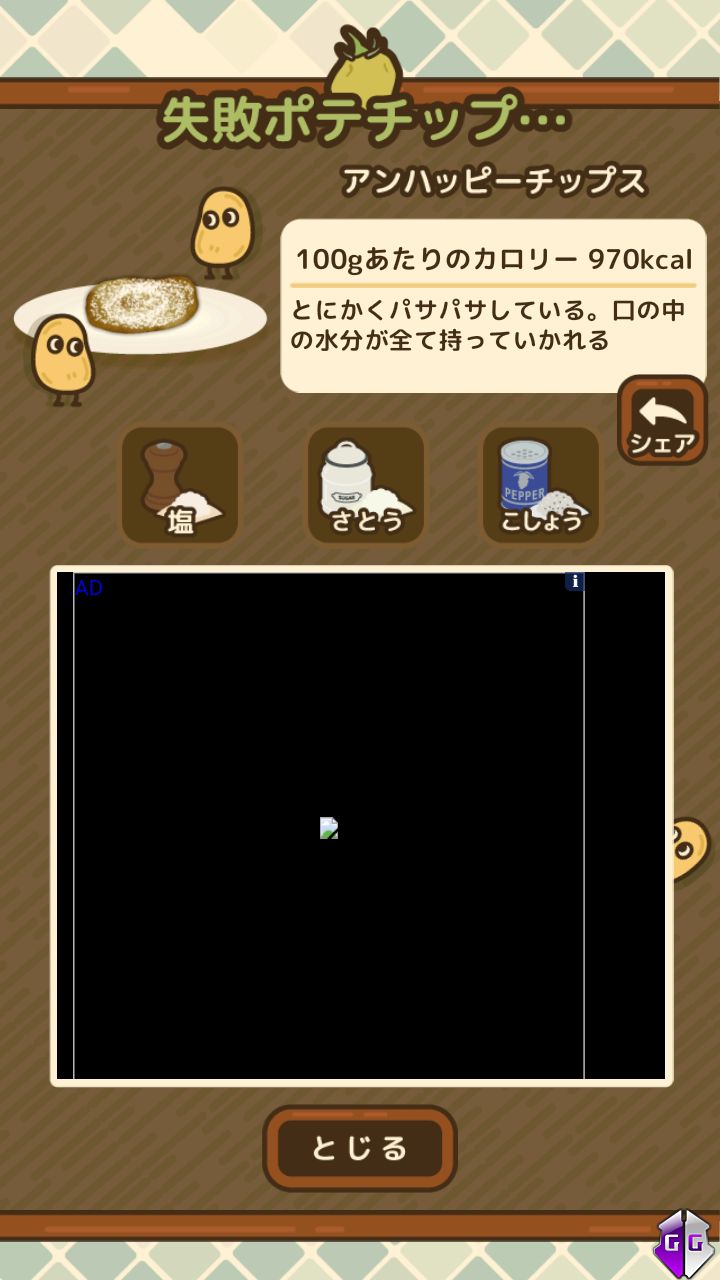Tap the broken image icon in ad area

click(x=328, y=828)
